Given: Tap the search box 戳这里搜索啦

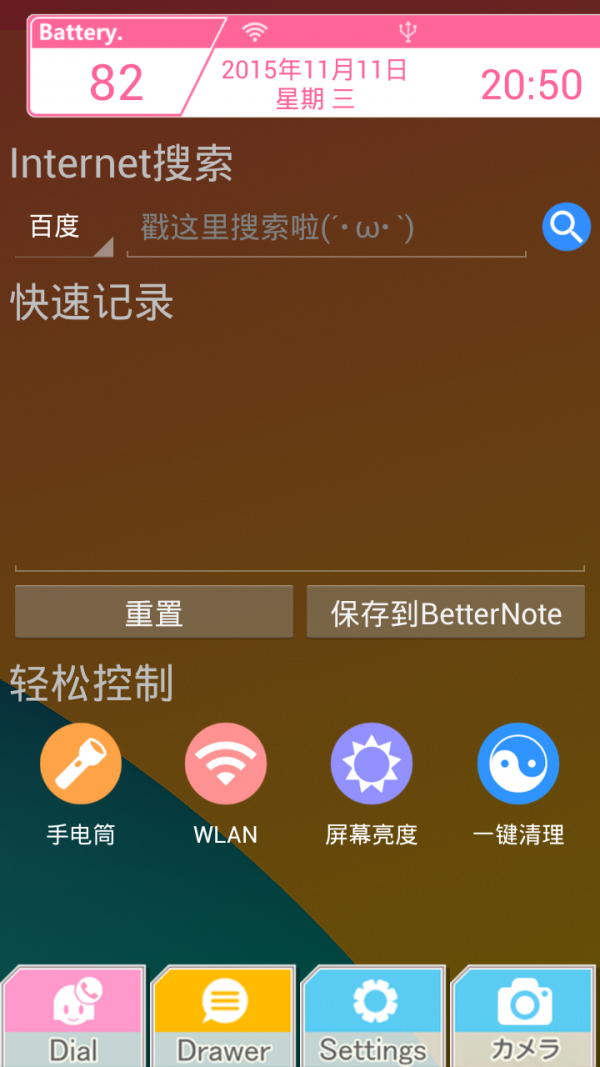Looking at the screenshot, I should tap(326, 229).
